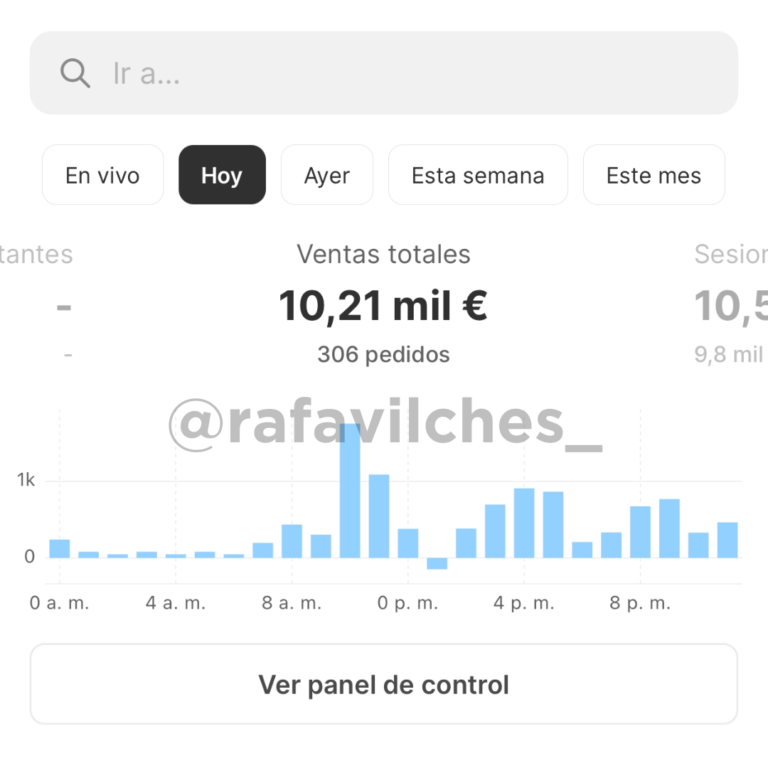This screenshot has height=768, width=768.
Task: Select the Hoy time range
Action: pos(222,176)
